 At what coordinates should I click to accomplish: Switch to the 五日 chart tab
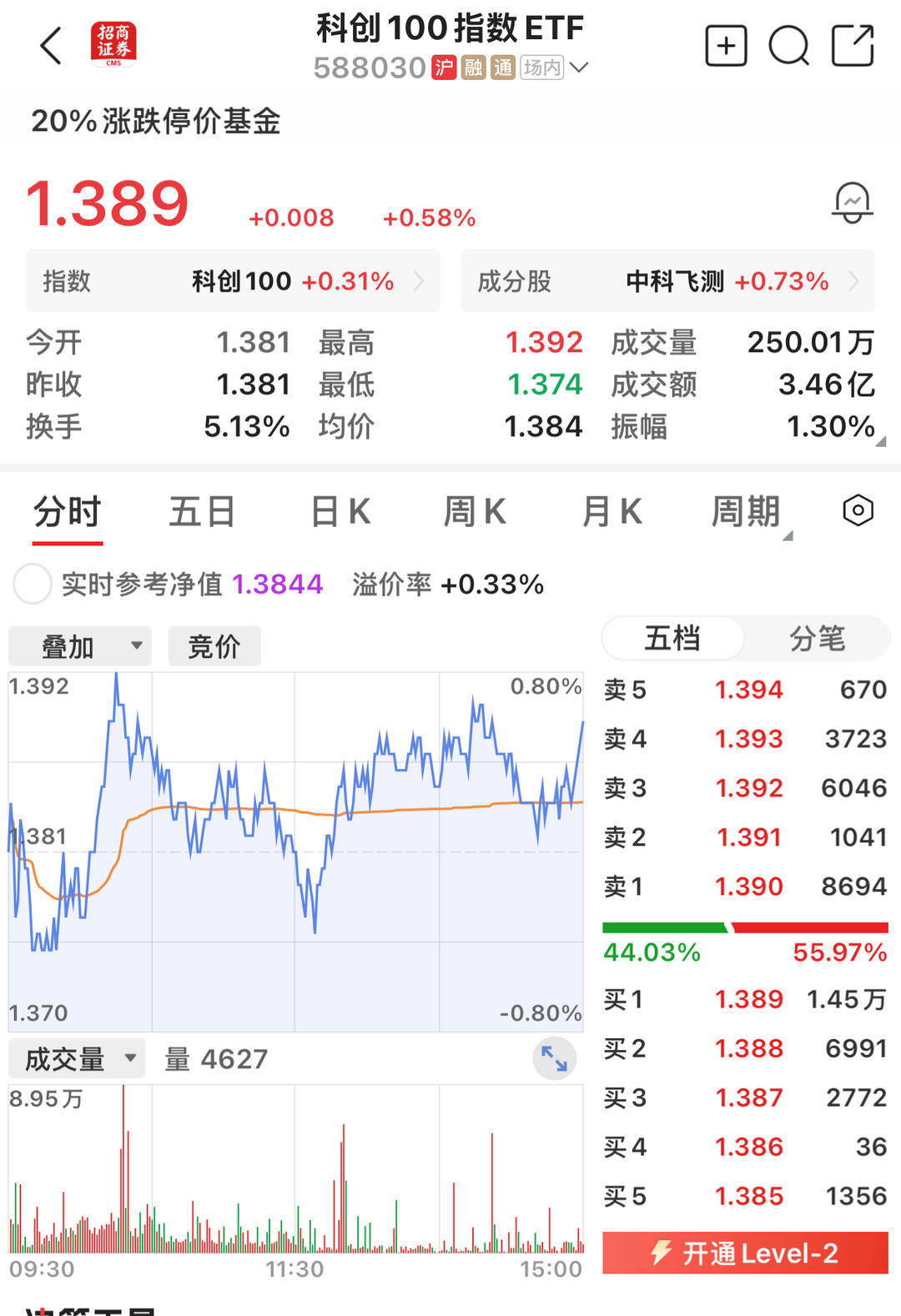201,512
